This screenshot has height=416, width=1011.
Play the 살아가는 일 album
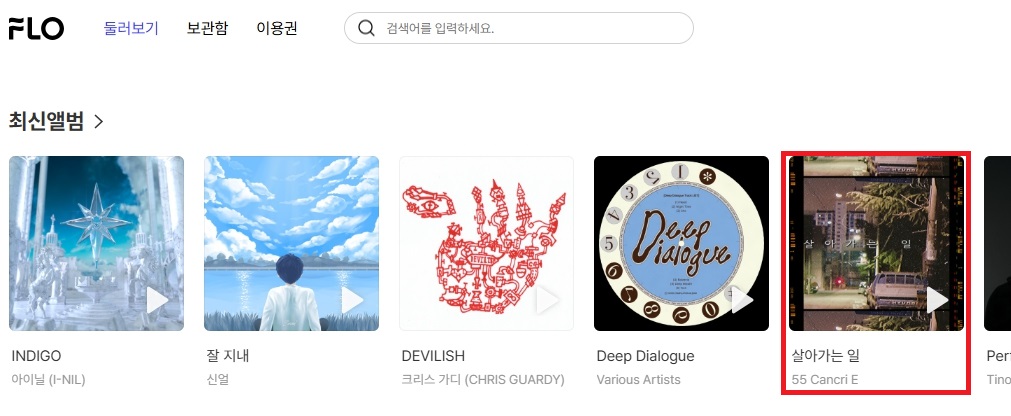click(x=937, y=299)
